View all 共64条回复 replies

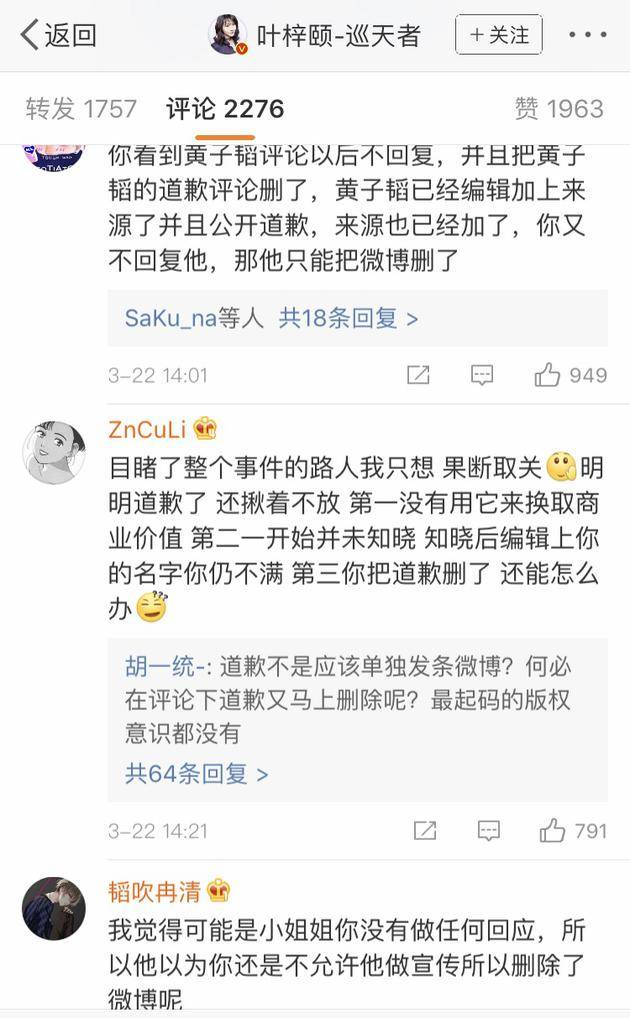(196, 773)
